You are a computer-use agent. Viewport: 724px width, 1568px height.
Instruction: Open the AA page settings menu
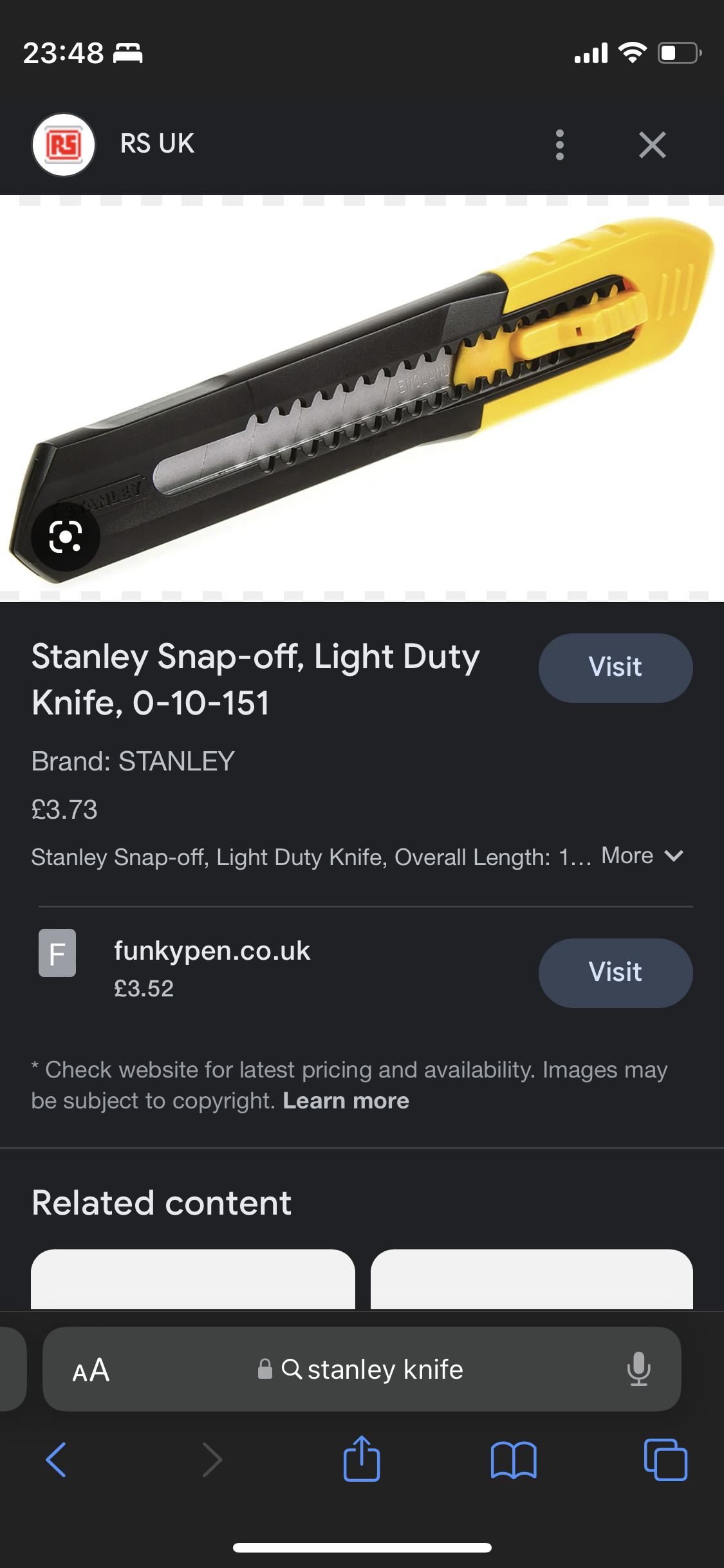point(91,1370)
